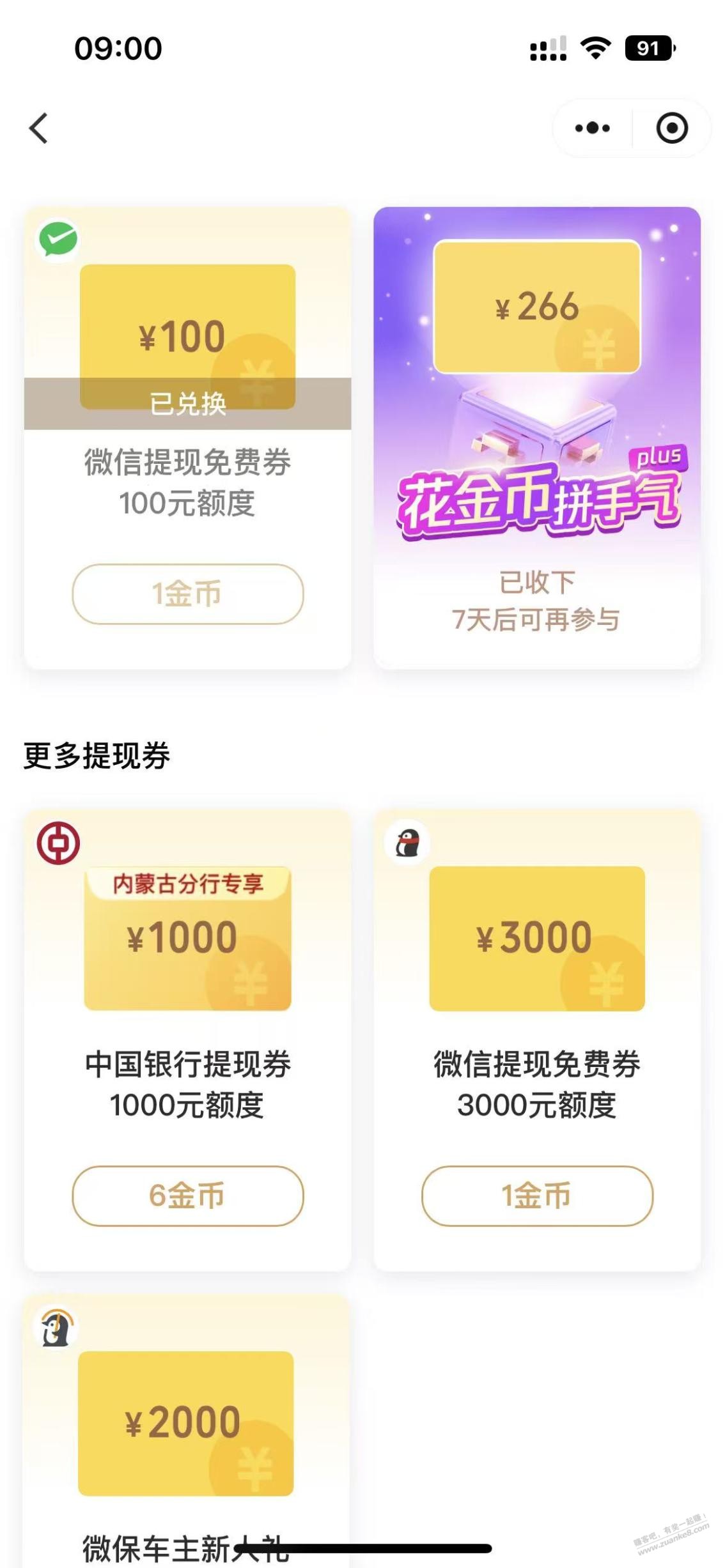
Task: Open the 花金币拼手气 plus card
Action: point(537,438)
